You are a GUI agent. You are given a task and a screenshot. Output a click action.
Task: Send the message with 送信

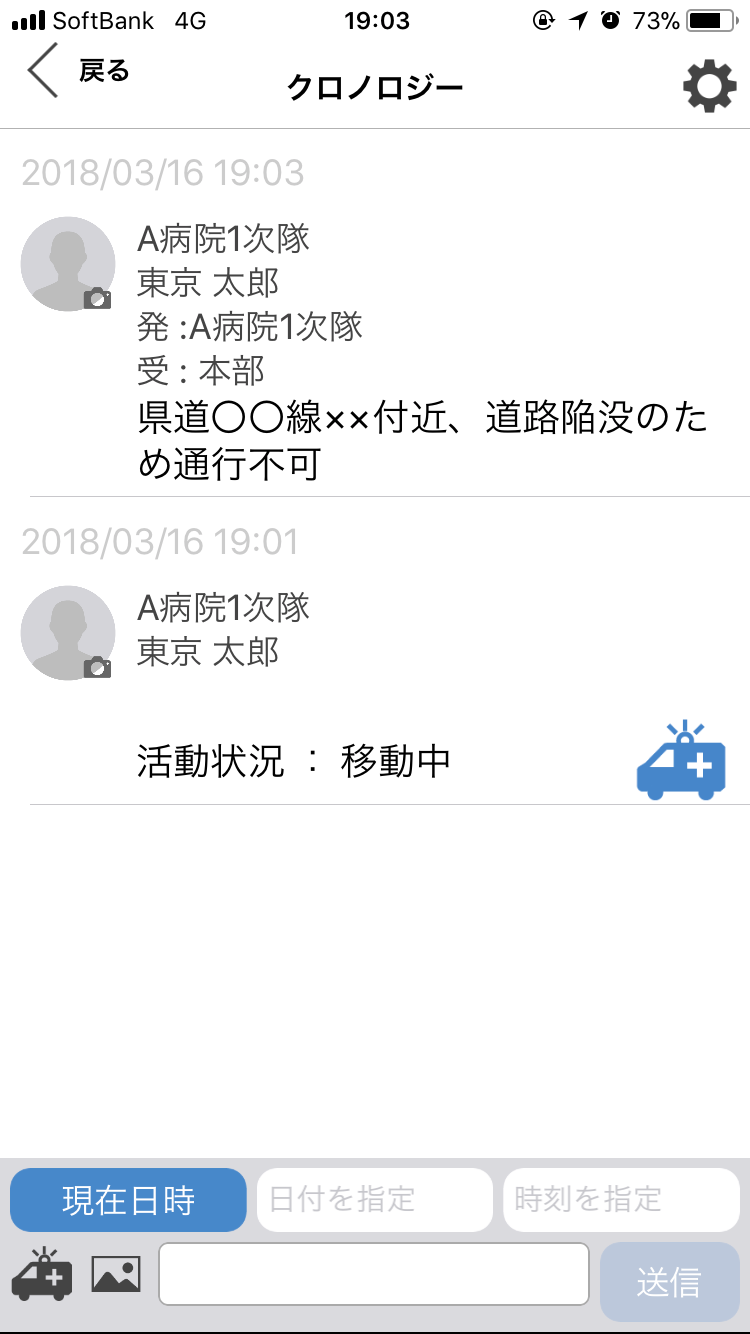pos(669,1282)
